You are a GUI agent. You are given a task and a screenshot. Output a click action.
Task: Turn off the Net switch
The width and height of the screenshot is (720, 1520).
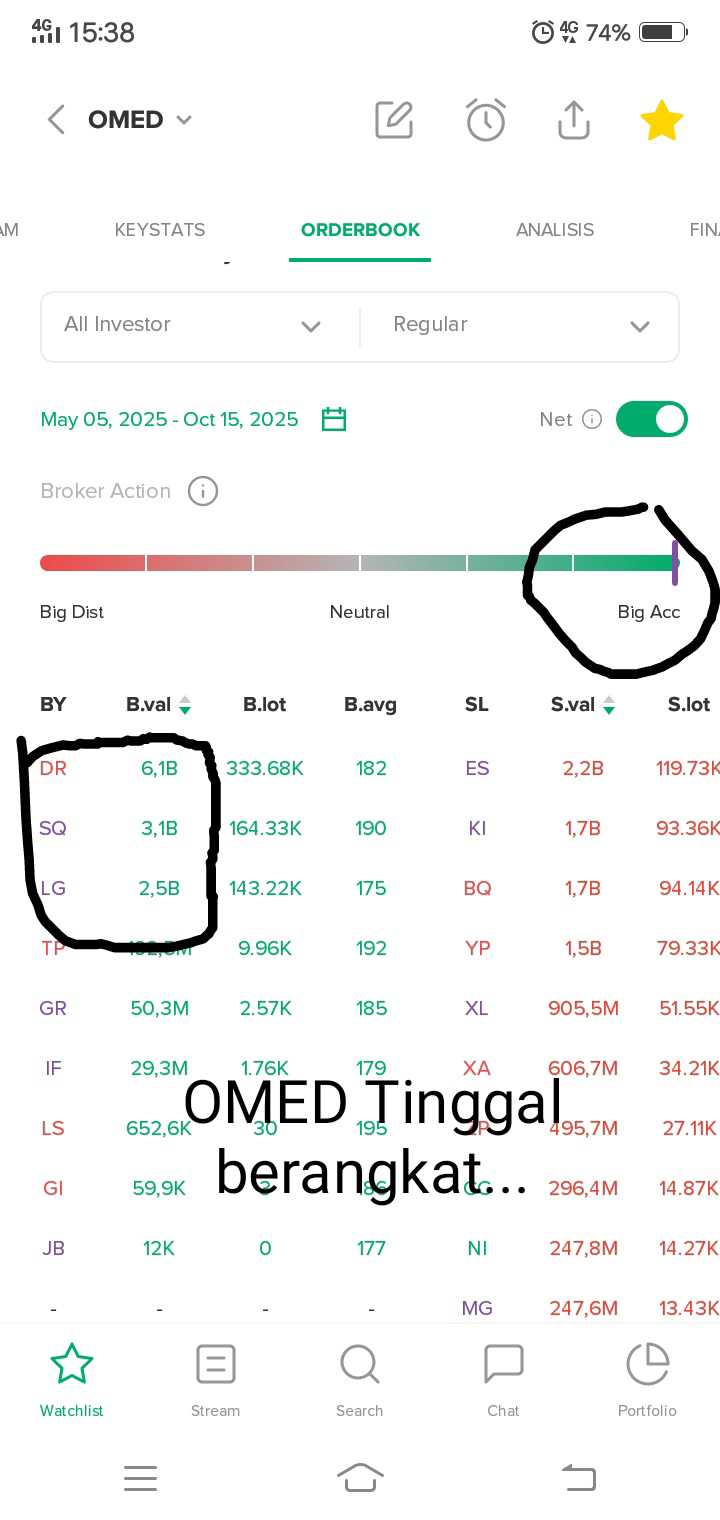pos(651,419)
